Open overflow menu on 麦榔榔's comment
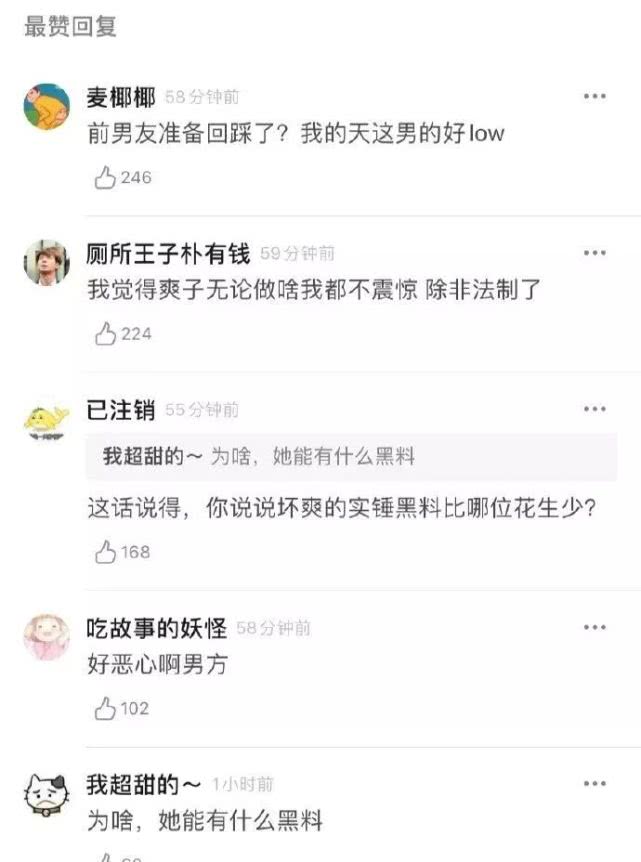 [x=595, y=96]
